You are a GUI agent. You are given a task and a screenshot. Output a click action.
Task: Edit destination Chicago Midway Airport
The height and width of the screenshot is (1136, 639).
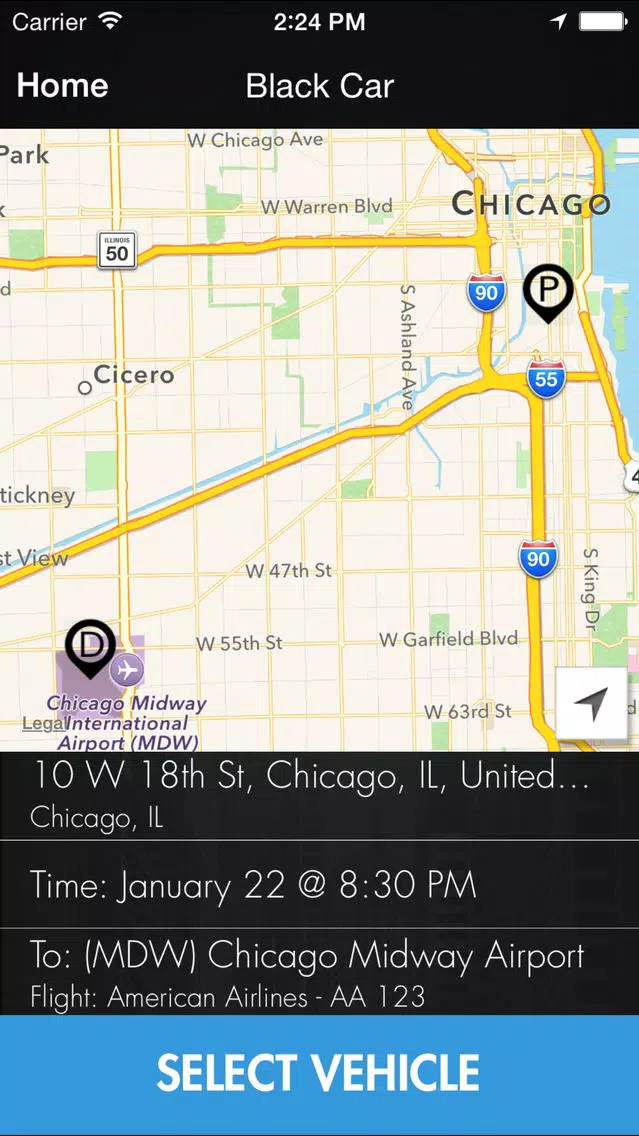(x=320, y=972)
